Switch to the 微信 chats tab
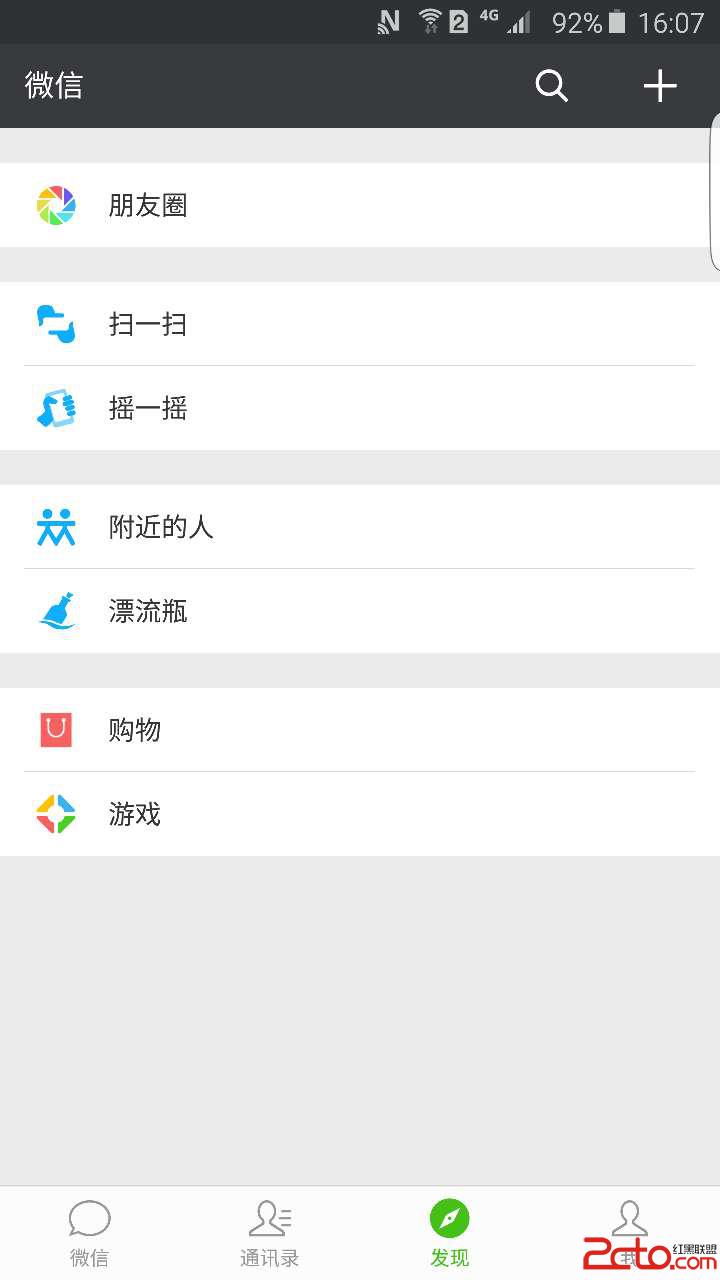 (89, 1232)
